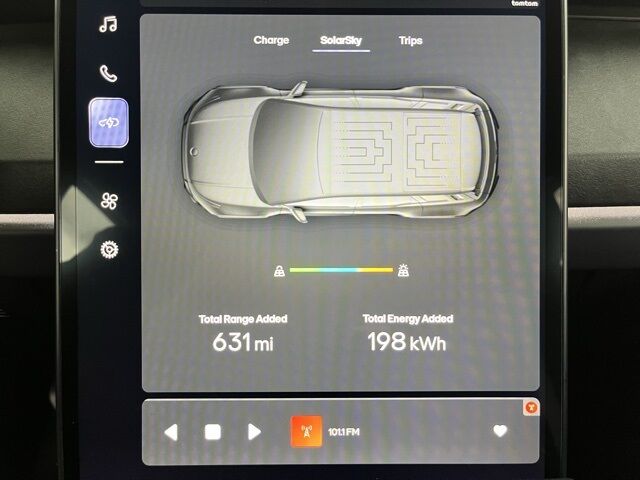Open the 101.1 FM radio source tile
Image resolution: width=640 pixels, height=480 pixels.
coord(306,432)
